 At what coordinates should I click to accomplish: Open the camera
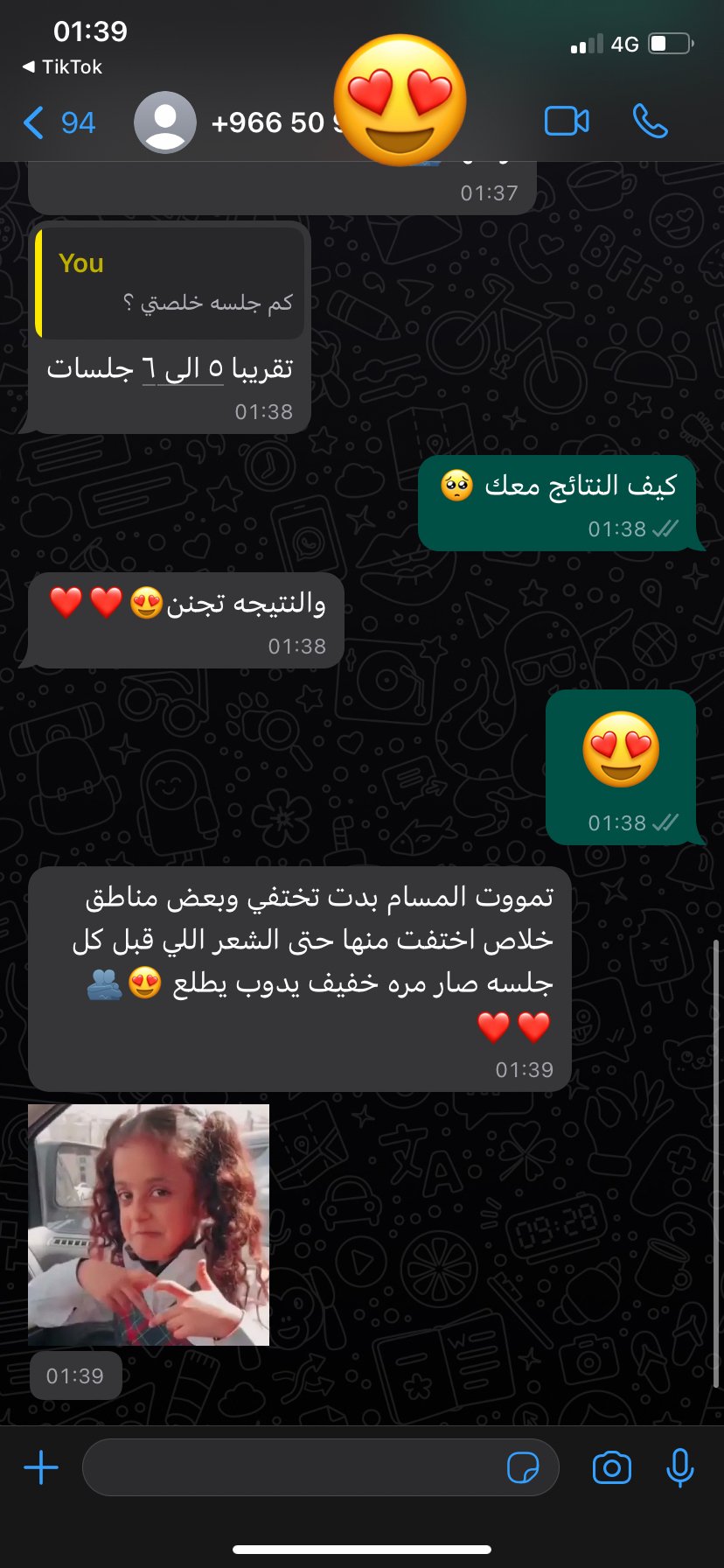click(611, 1467)
